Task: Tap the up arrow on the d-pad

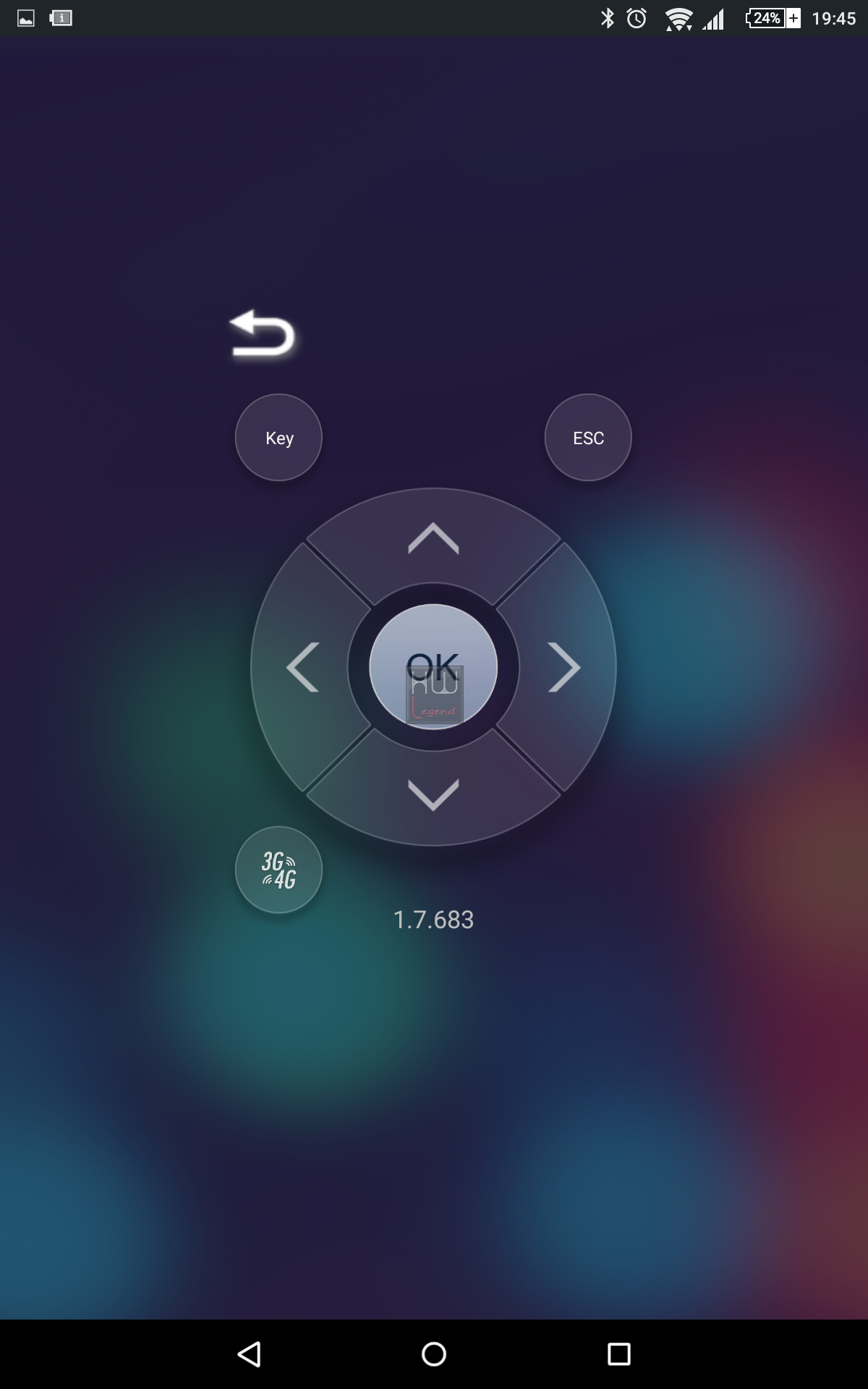Action: coord(433,539)
